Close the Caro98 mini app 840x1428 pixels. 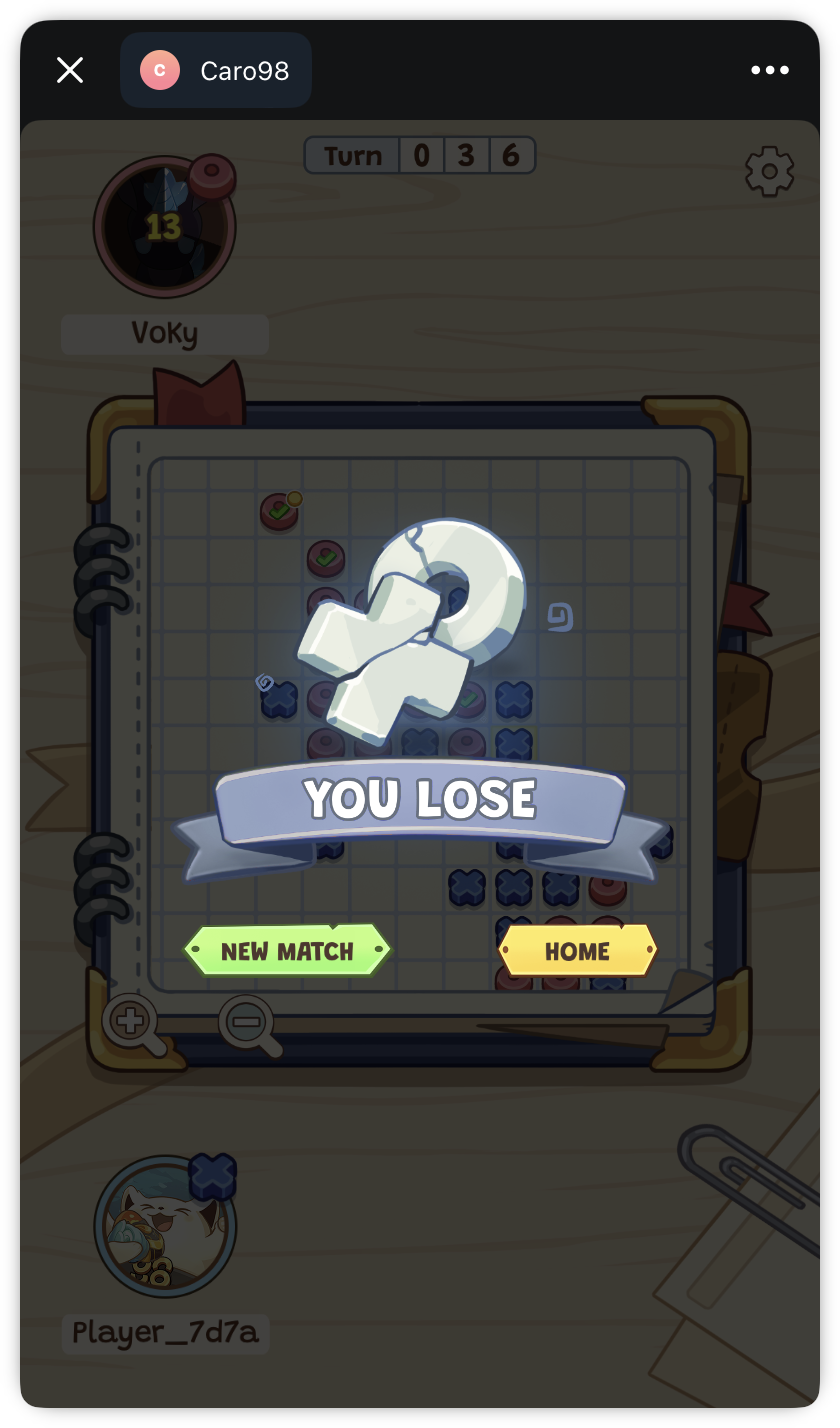(x=69, y=70)
